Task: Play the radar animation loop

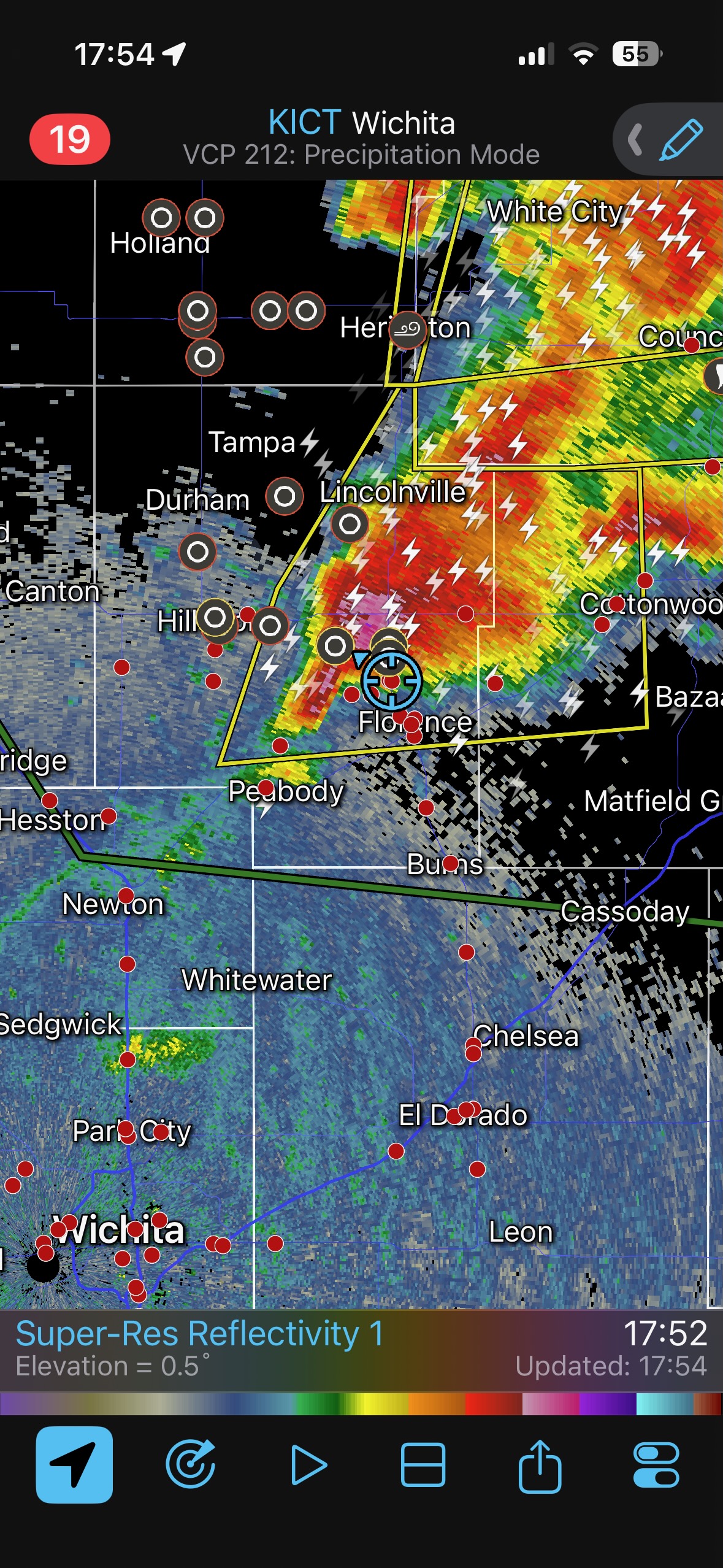Action: tap(308, 1465)
